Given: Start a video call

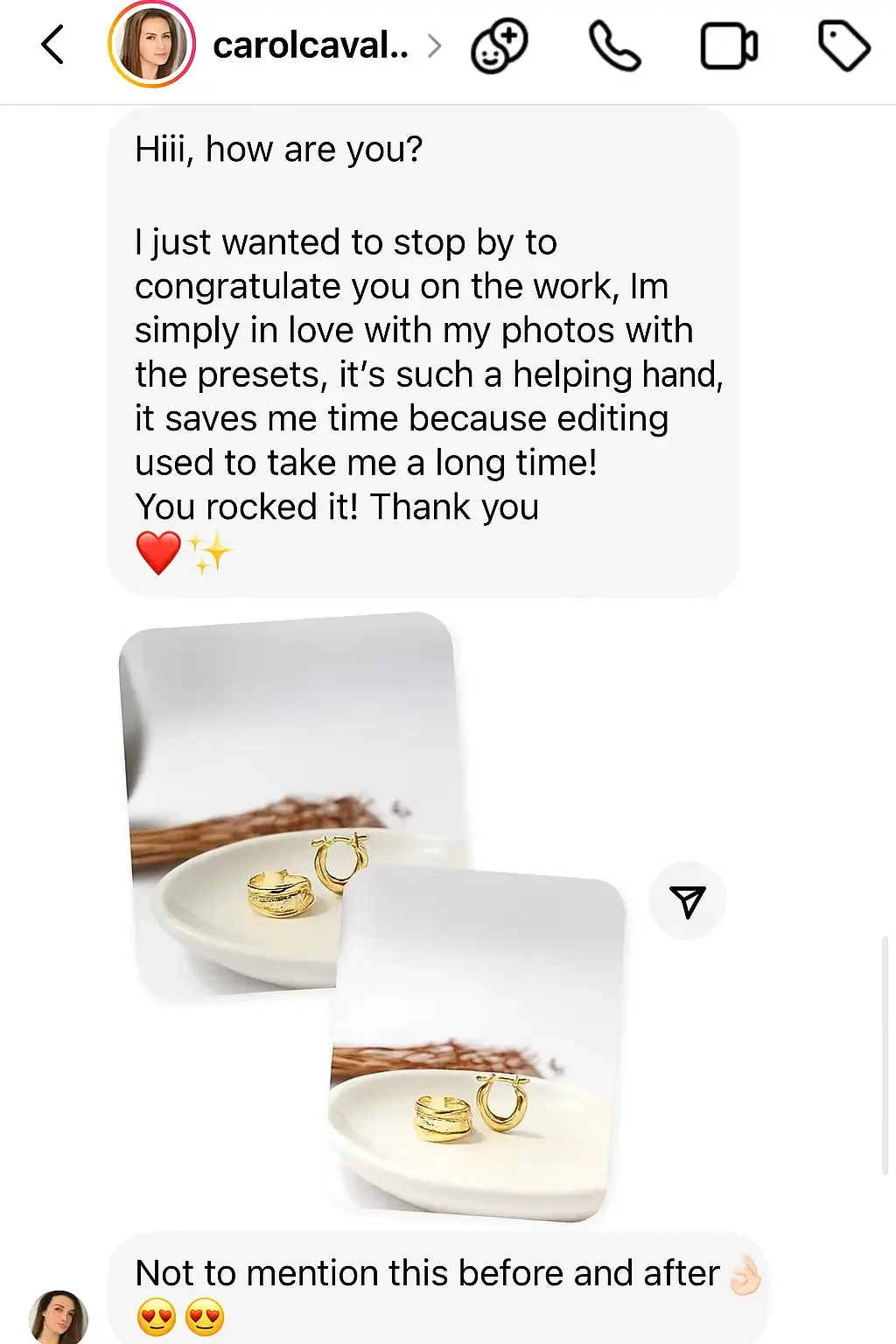Looking at the screenshot, I should point(729,46).
